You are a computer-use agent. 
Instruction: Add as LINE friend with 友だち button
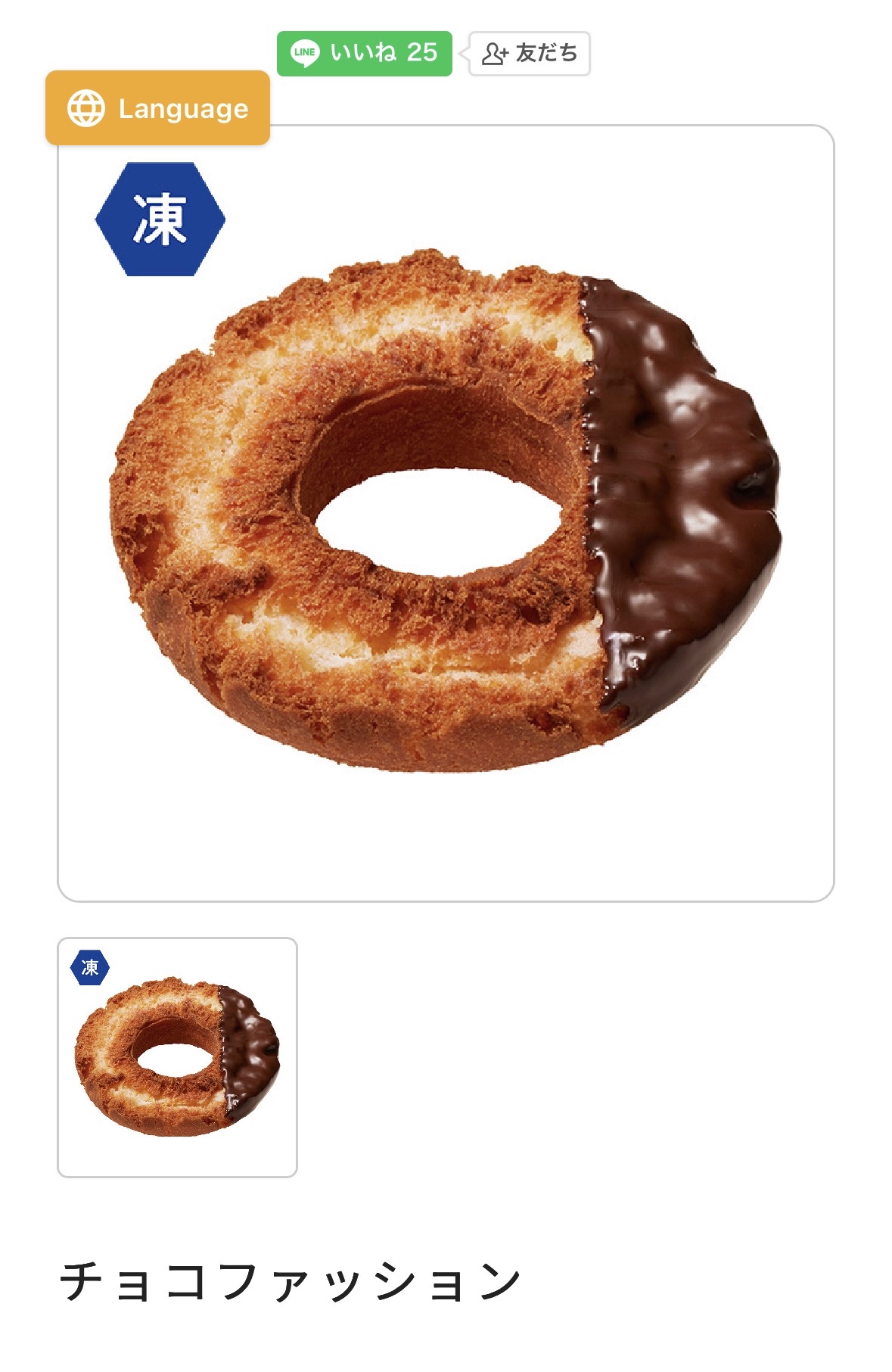(x=529, y=54)
